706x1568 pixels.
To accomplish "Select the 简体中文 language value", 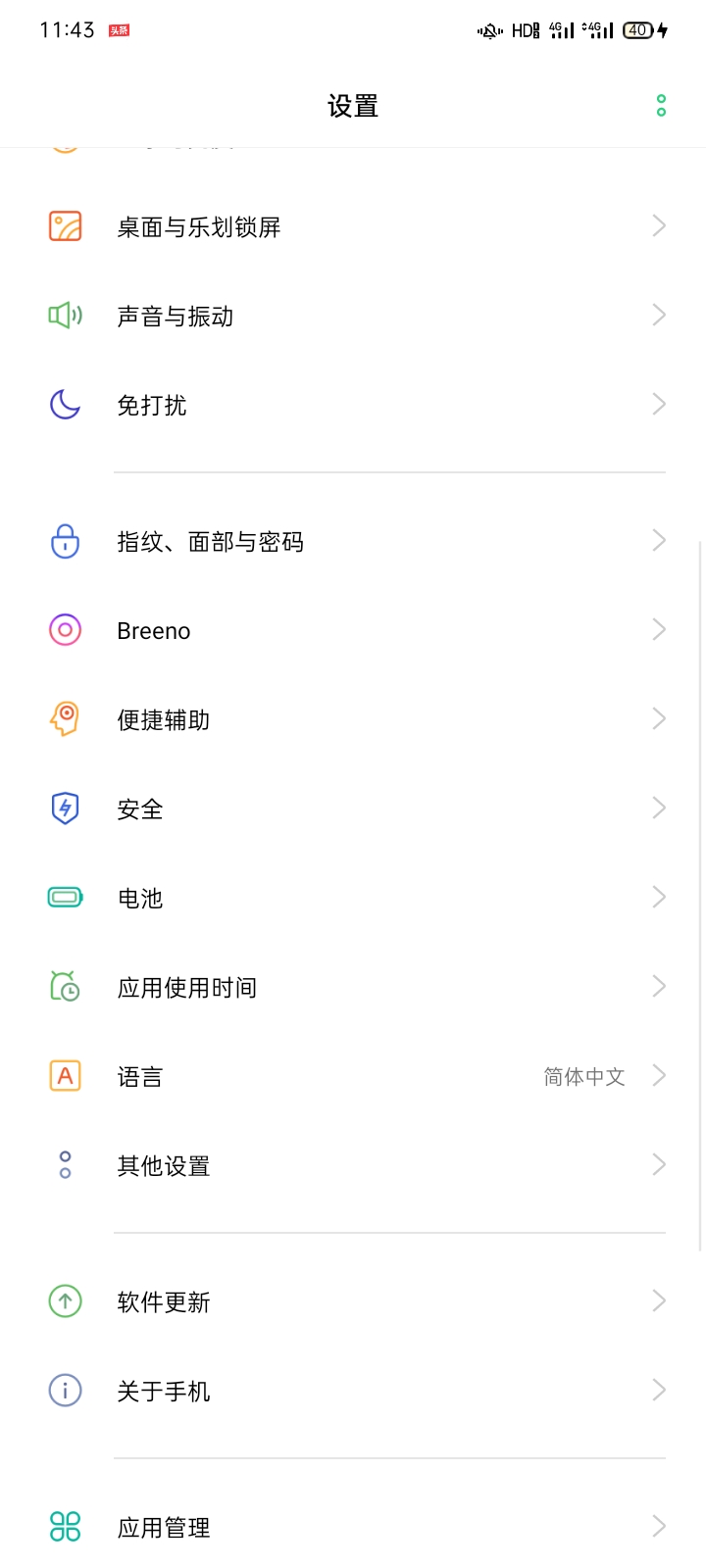I will coord(583,1075).
